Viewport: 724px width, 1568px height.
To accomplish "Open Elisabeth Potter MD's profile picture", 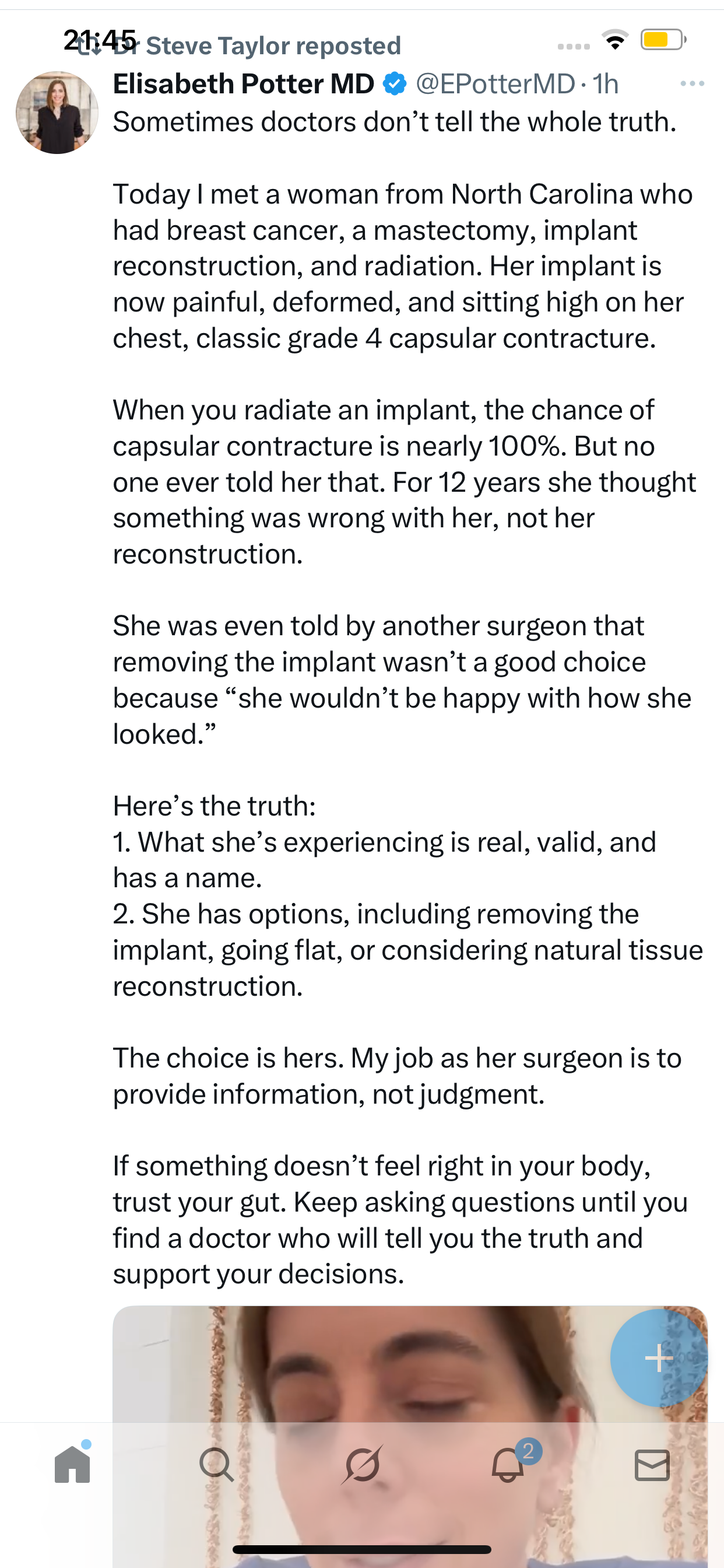I will (57, 113).
